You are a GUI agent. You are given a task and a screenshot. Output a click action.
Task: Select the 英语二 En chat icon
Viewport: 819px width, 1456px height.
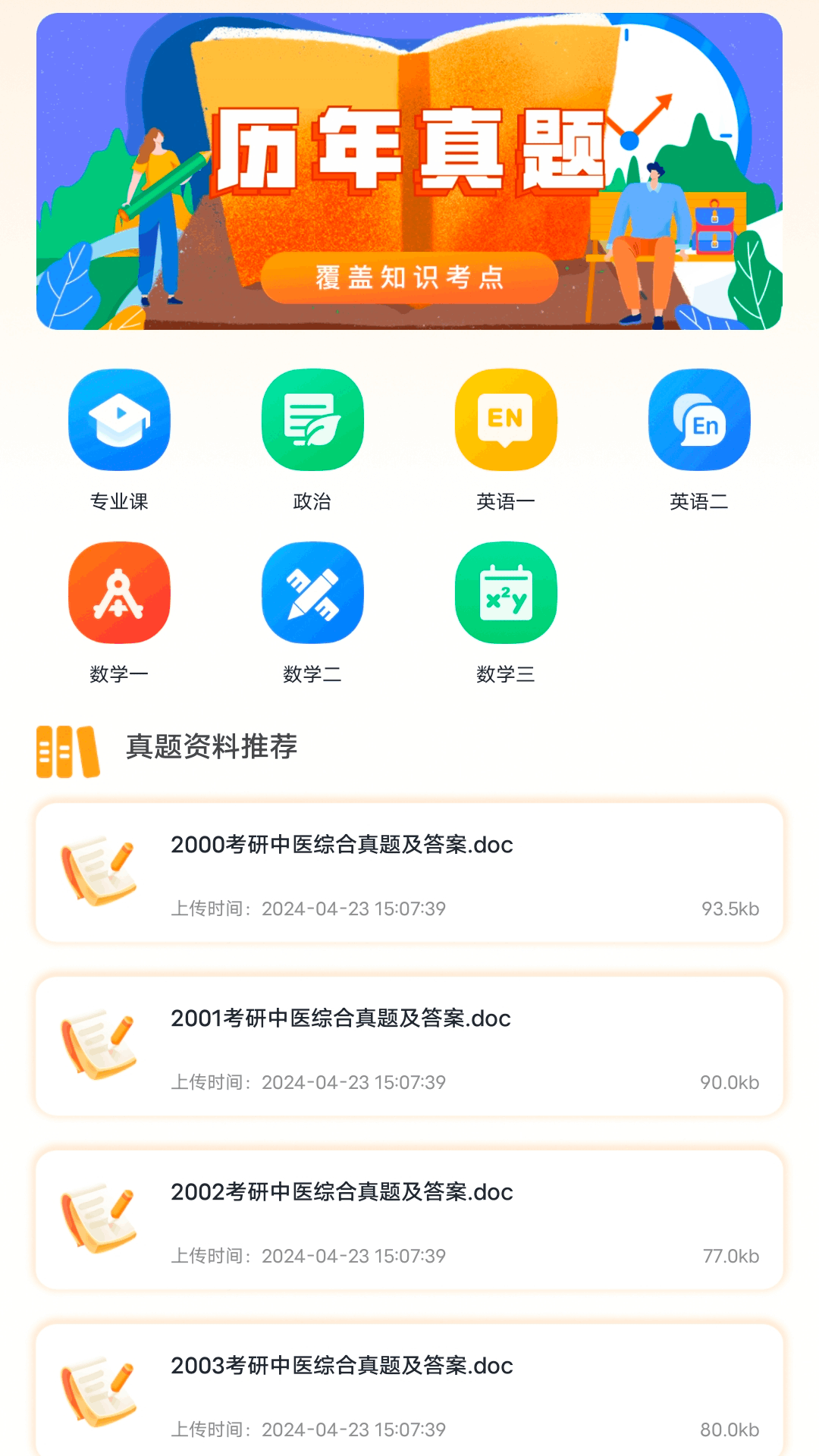(699, 419)
